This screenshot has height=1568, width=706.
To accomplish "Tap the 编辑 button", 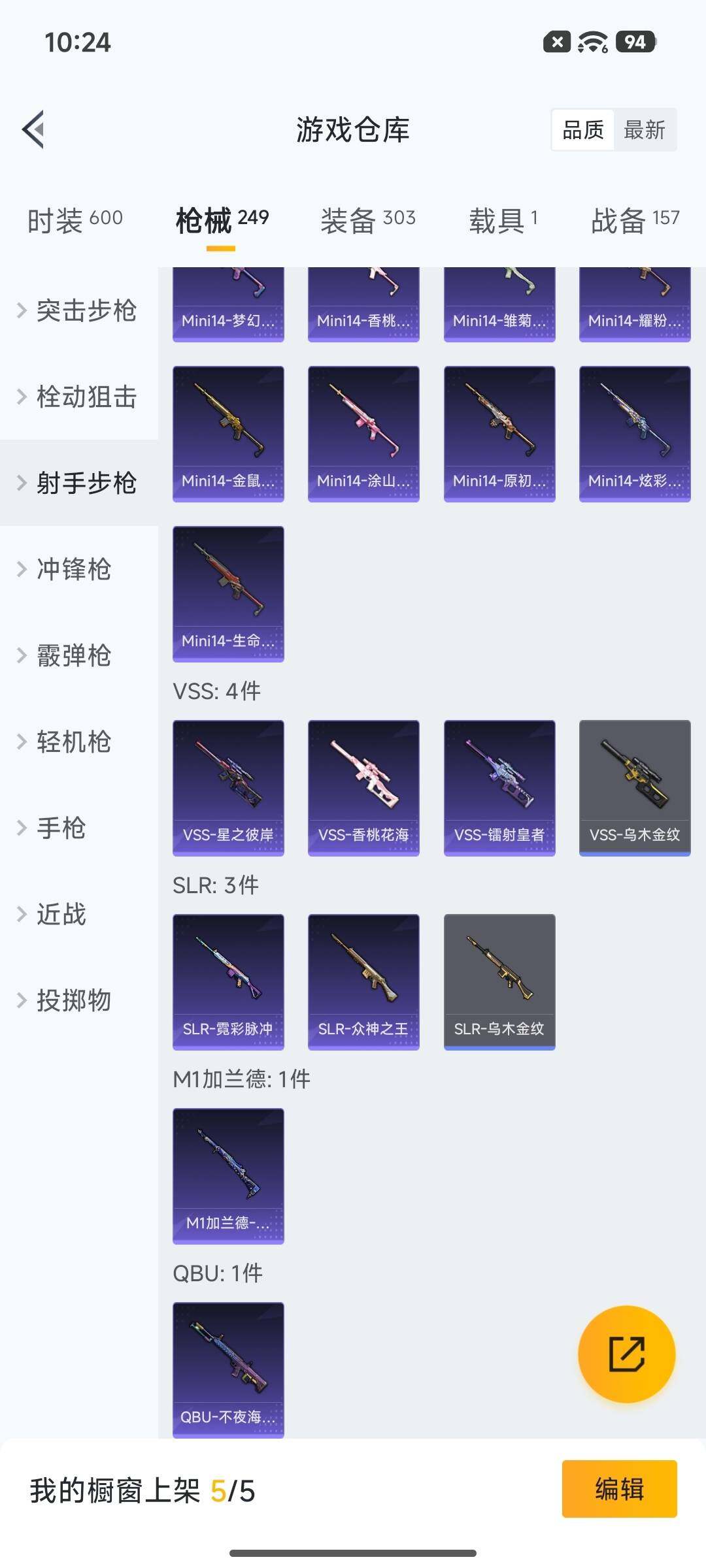I will pyautogui.click(x=620, y=1489).
